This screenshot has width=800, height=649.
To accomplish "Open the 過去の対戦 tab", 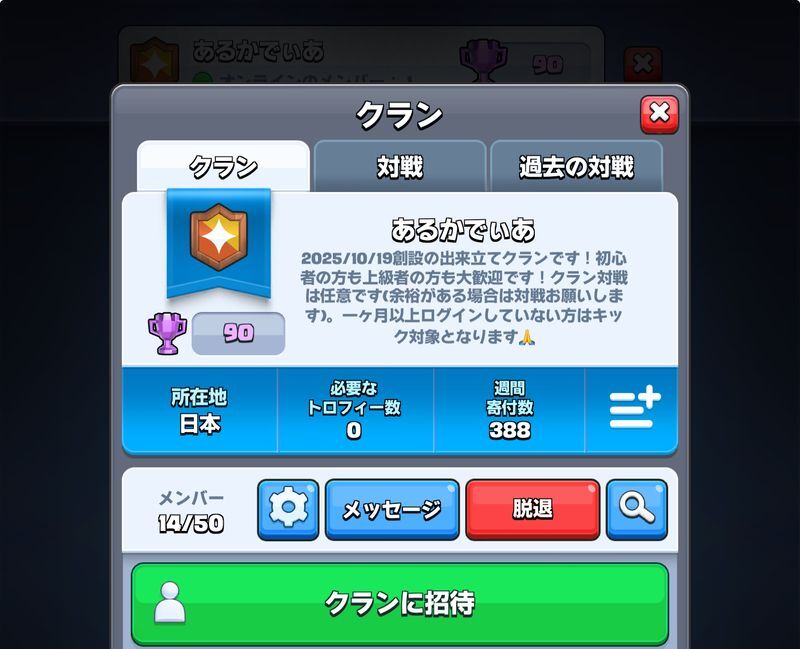I will point(576,167).
